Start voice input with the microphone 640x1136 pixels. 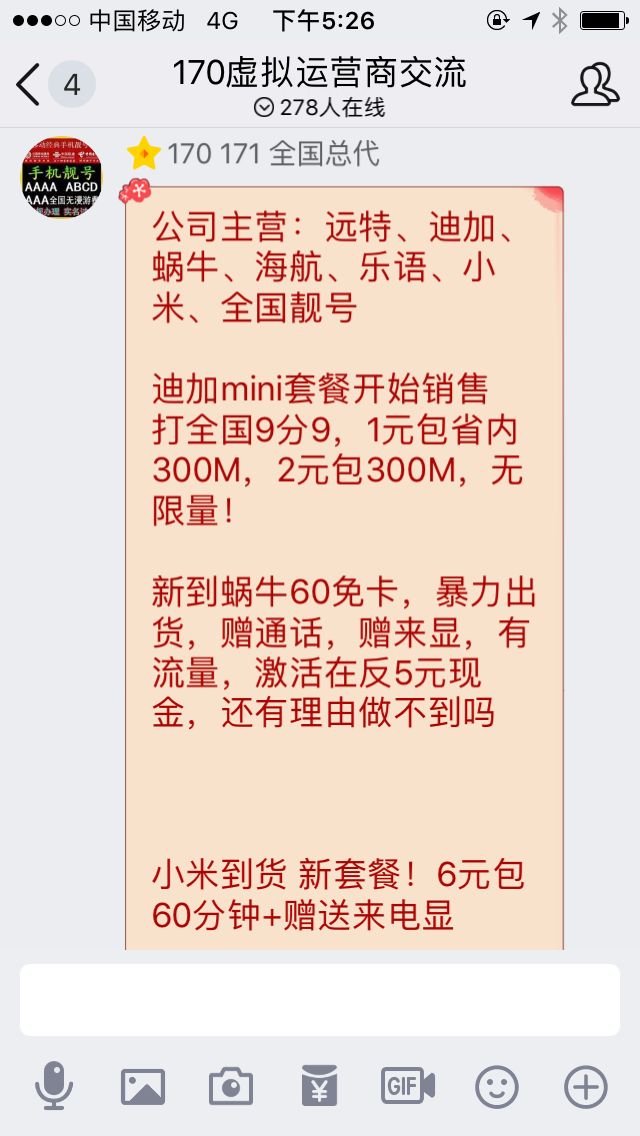54,1086
